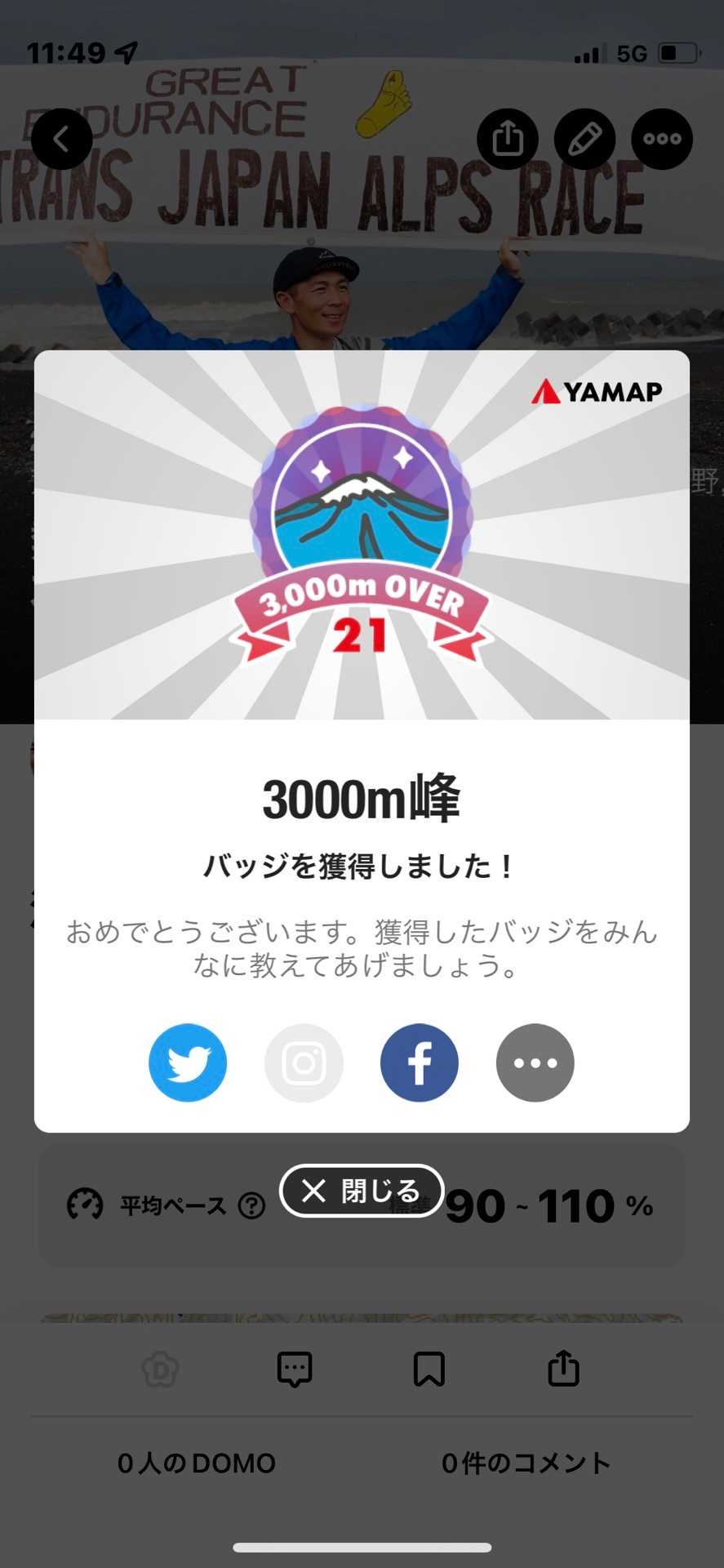724x1568 pixels.
Task: Share the badge on Twitter
Action: coord(188,1062)
